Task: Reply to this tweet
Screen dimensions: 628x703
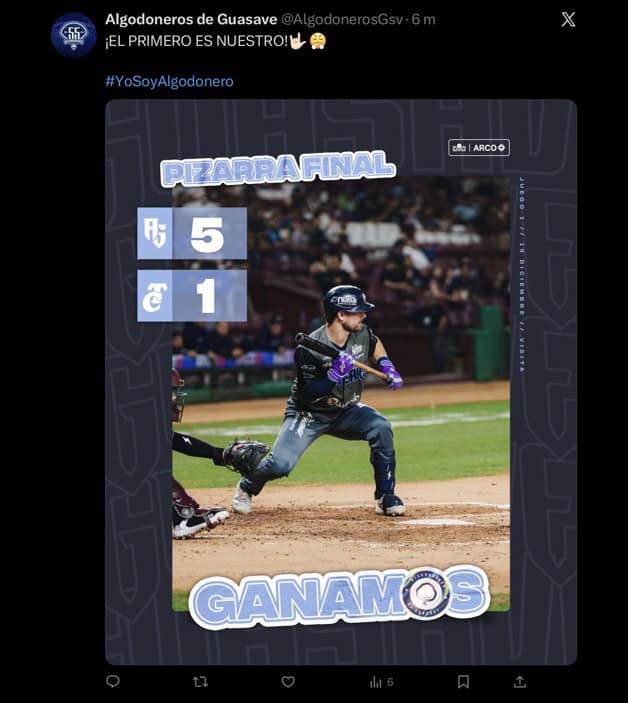Action: point(113,681)
